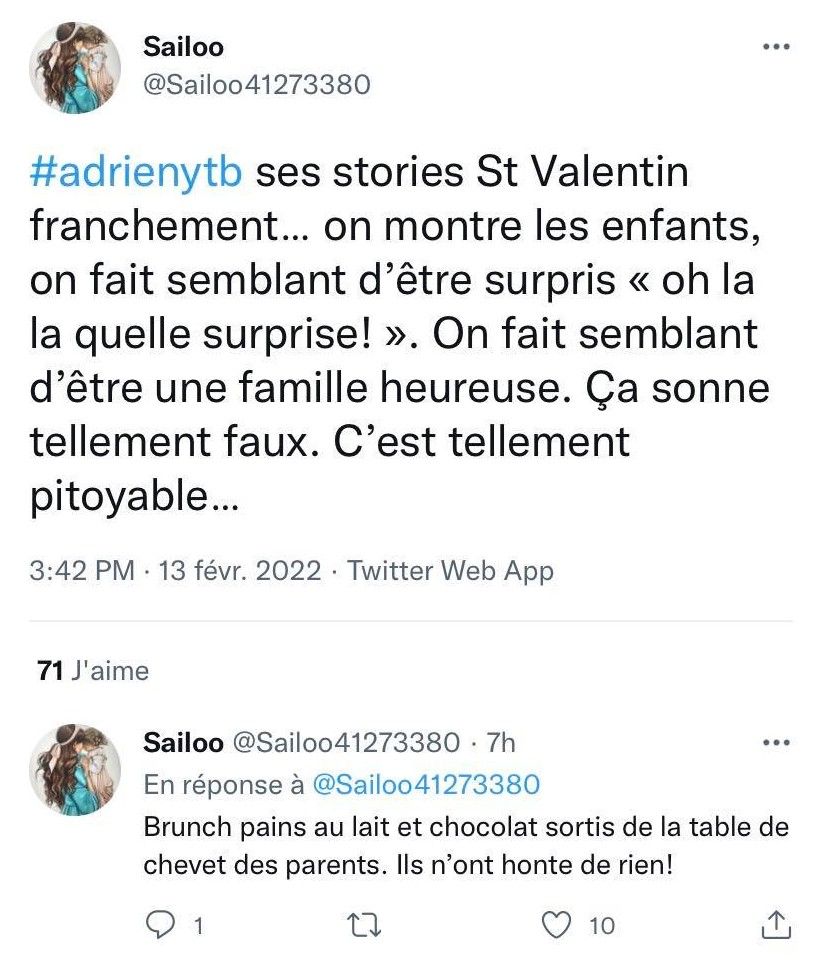Open the overflow menu on the main tweet
Image resolution: width=825 pixels, height=974 pixels.
776,47
